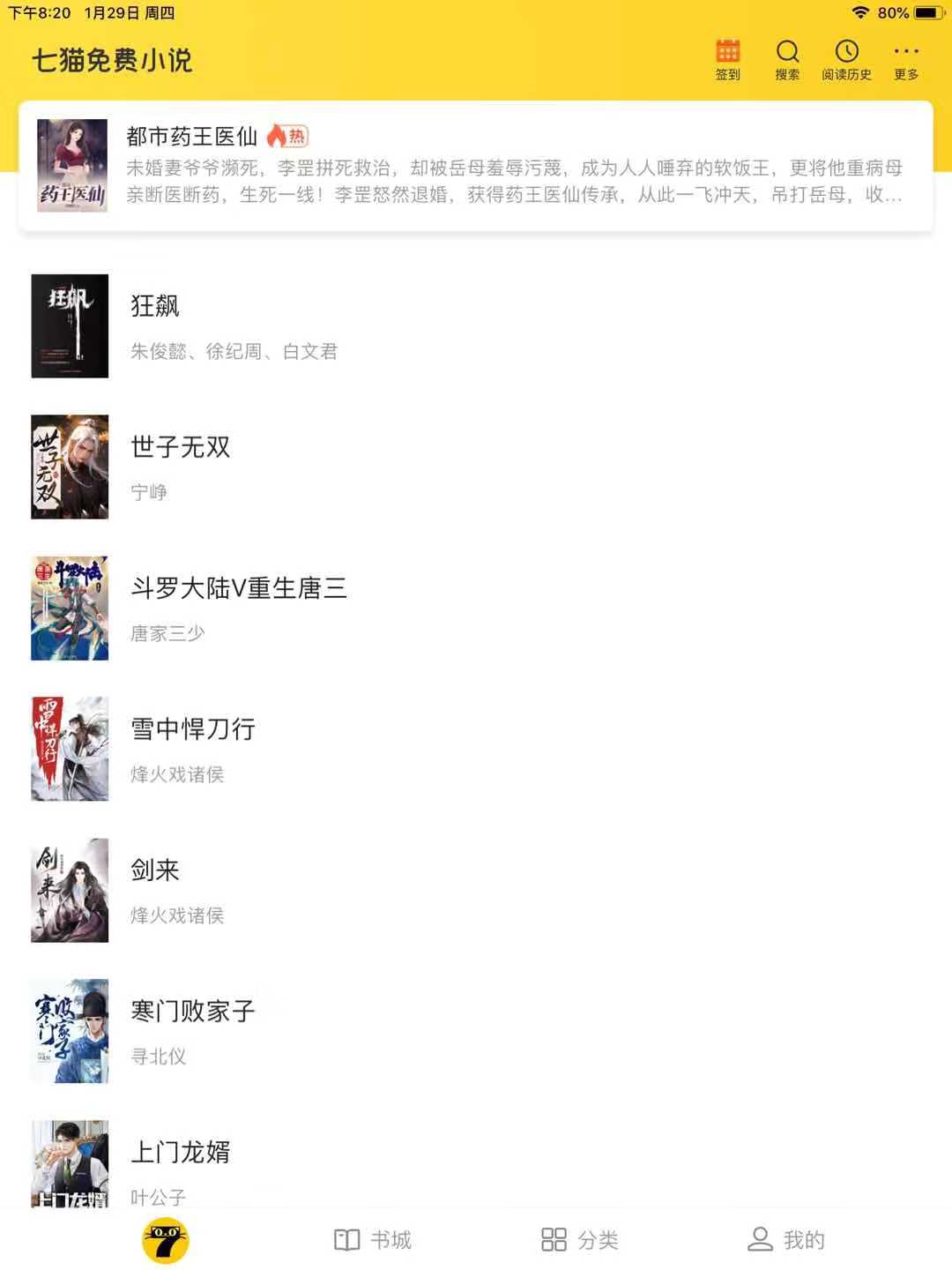
Task: Switch to the 分类 tab
Action: tap(579, 1240)
